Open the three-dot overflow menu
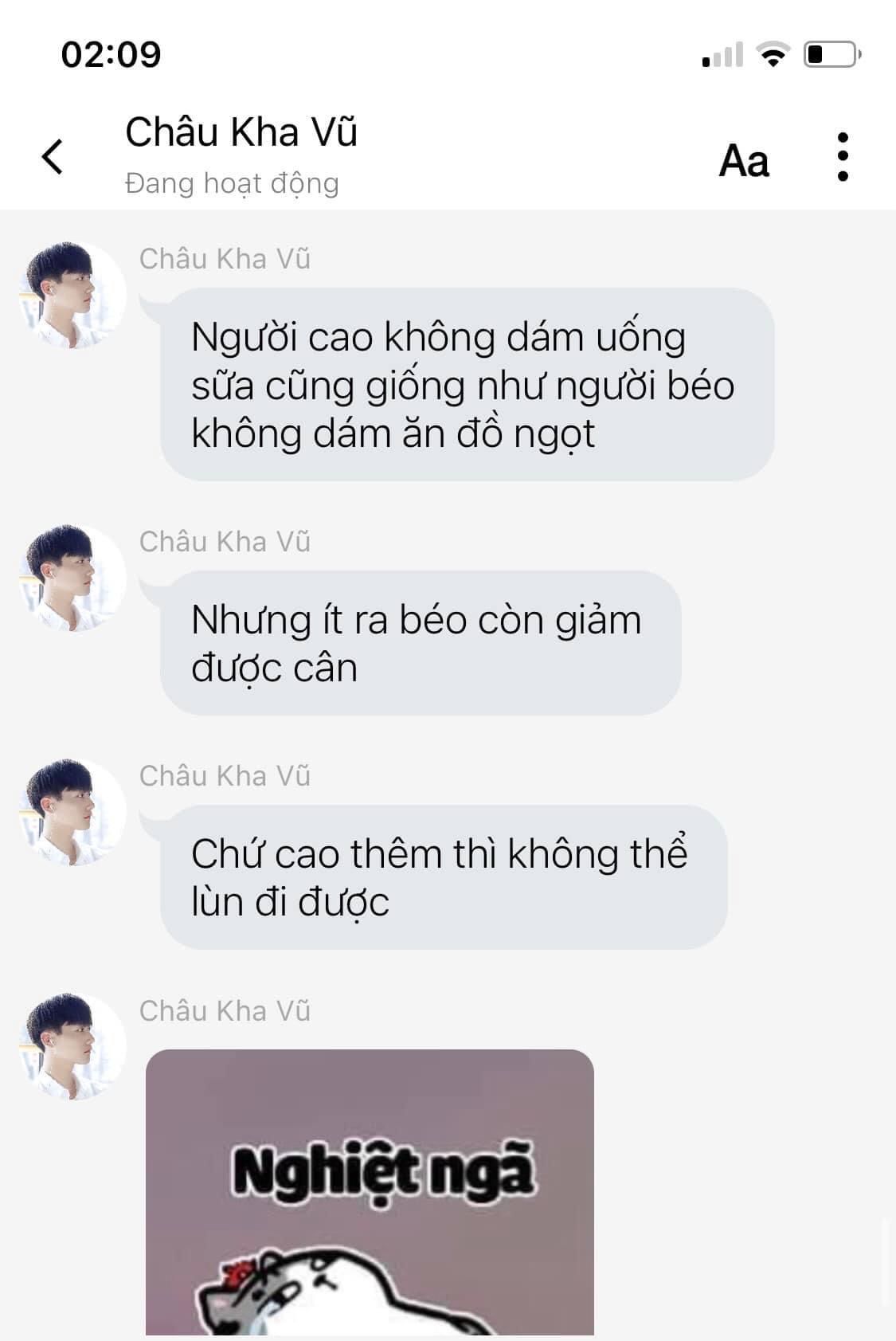Screen dimensions: 896x1341 point(843,157)
